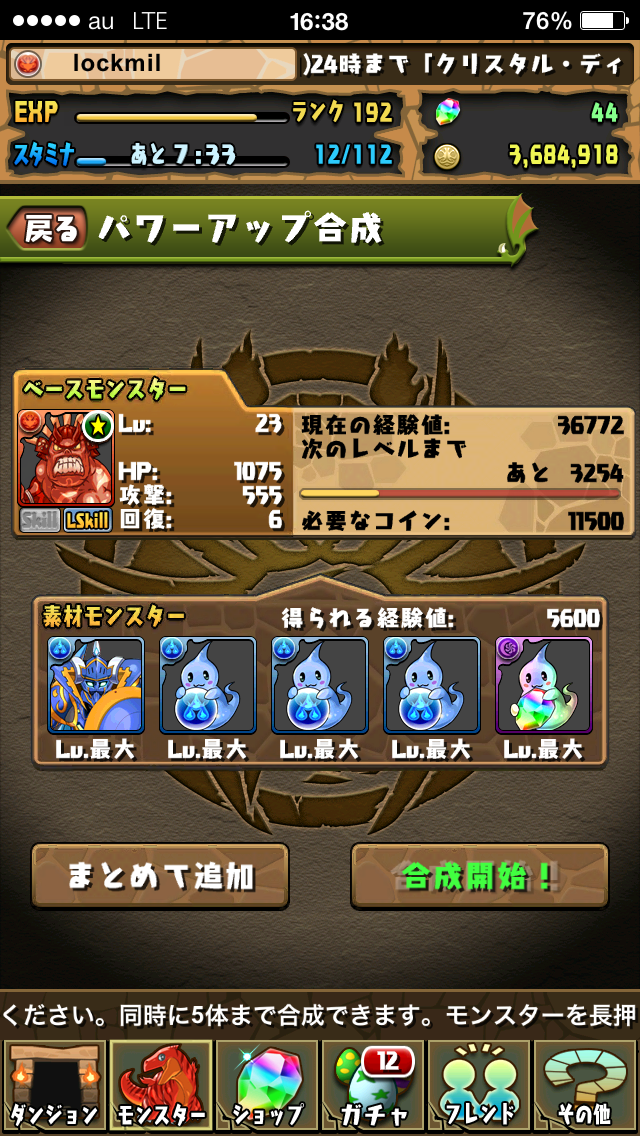Tap the blue armored knight material monster
This screenshot has width=640, height=1136.
pyautogui.click(x=95, y=686)
